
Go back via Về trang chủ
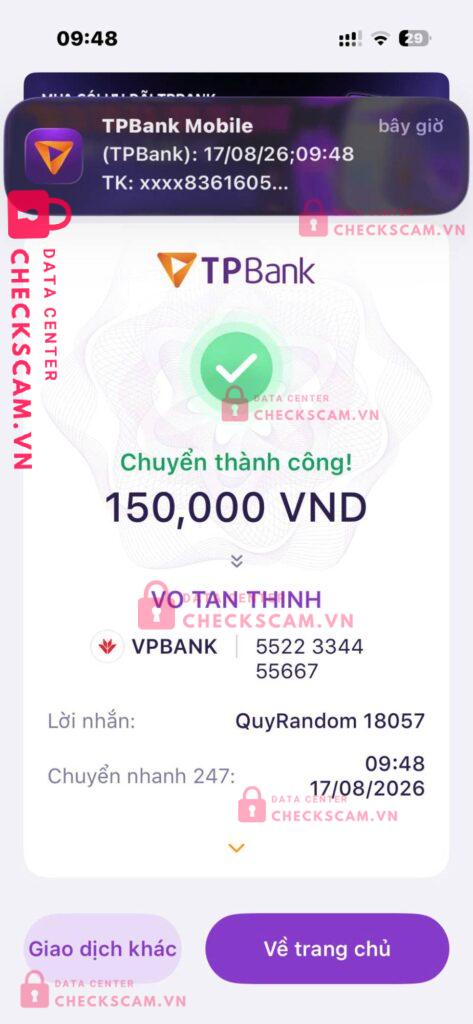click(x=327, y=948)
